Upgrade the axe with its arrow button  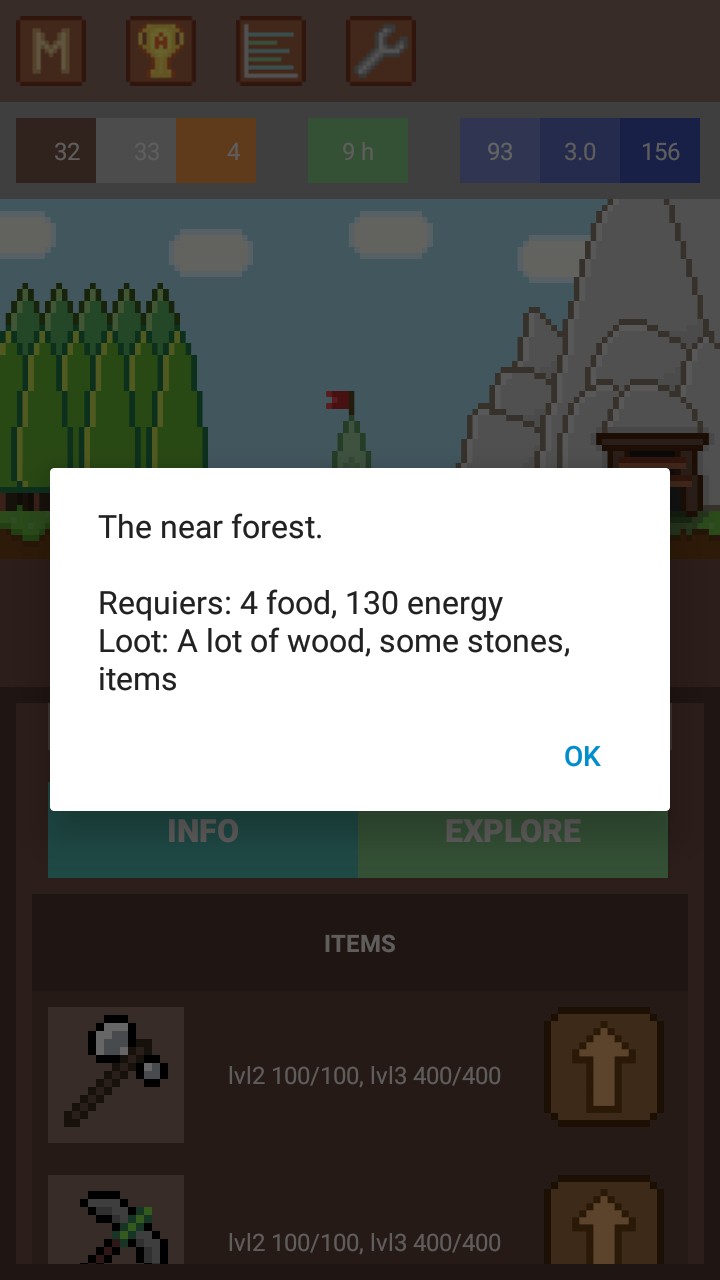pos(604,1066)
